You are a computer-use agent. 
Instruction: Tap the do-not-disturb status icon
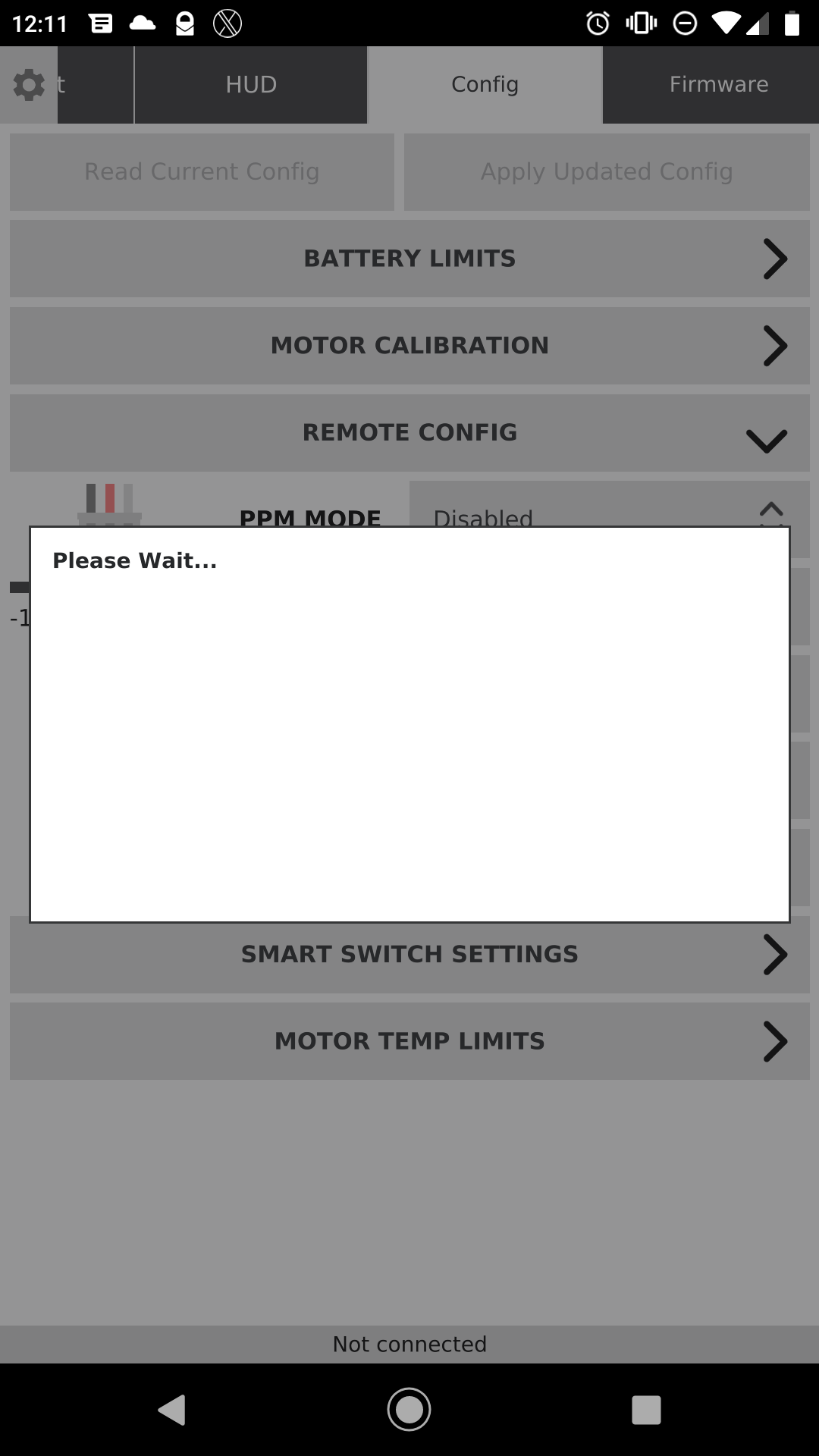pyautogui.click(x=683, y=23)
